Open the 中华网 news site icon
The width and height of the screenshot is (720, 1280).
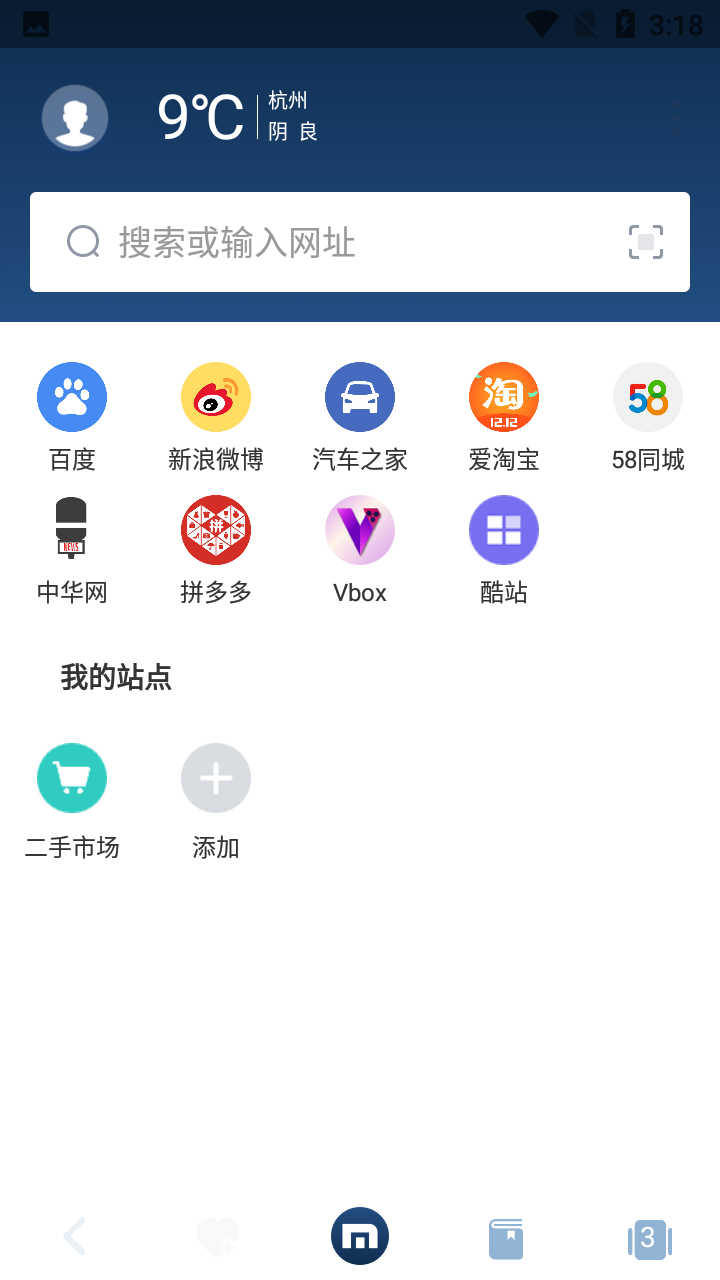(x=71, y=529)
